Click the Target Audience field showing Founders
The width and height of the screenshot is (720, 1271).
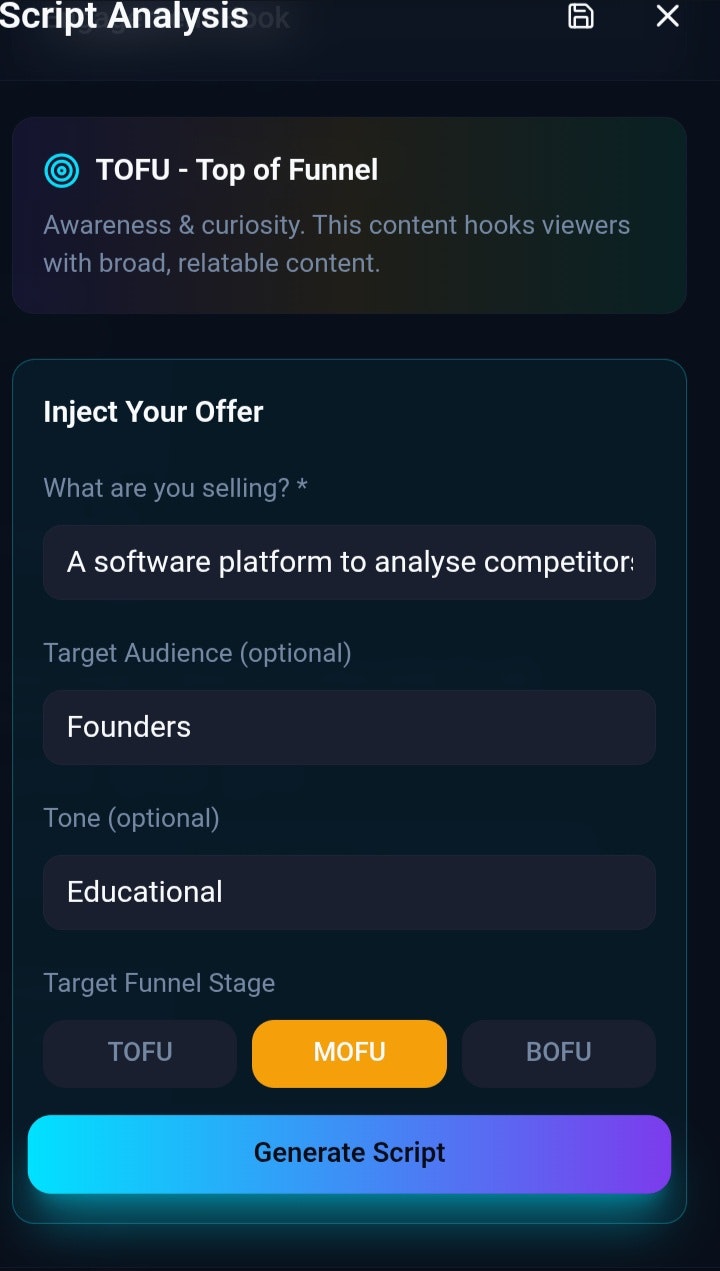(x=349, y=727)
